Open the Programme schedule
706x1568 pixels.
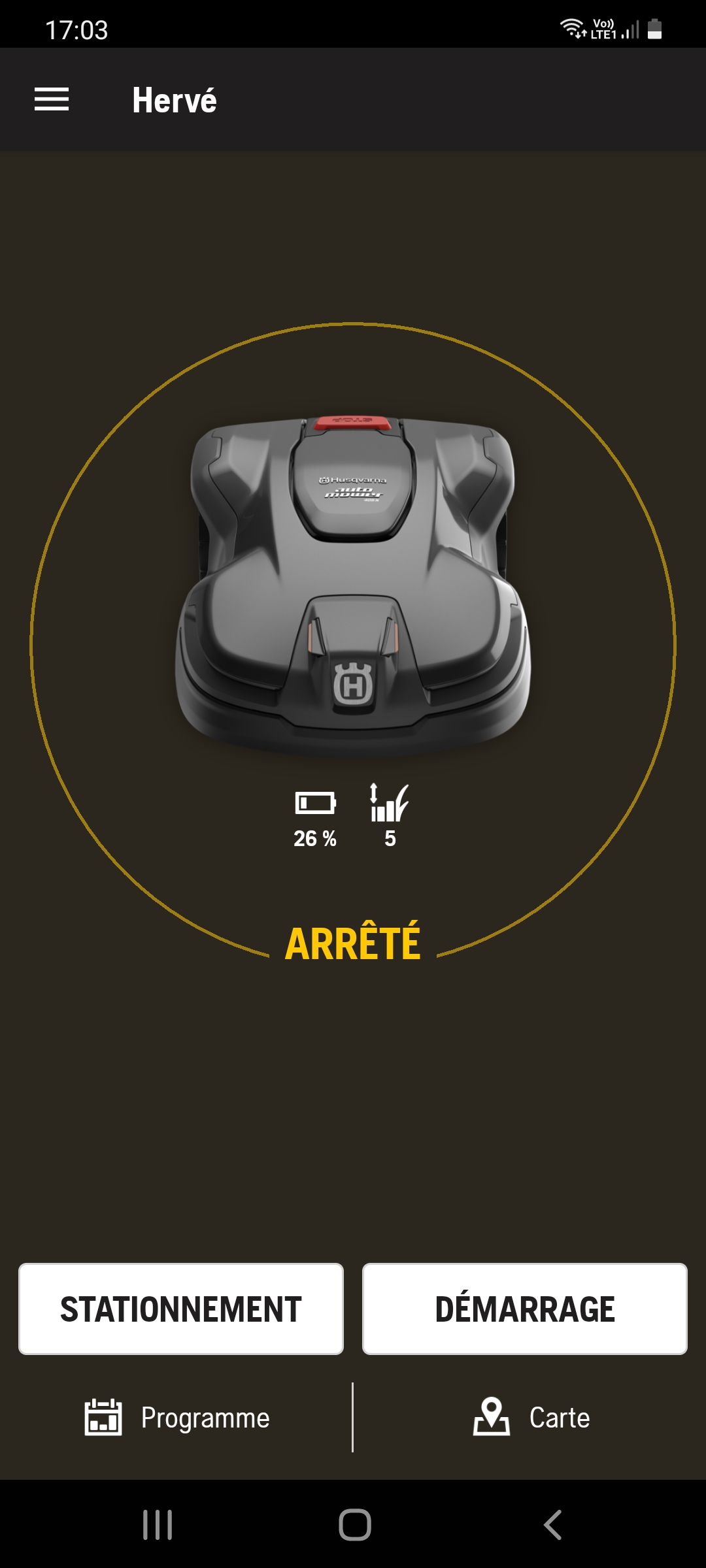coord(177,1418)
